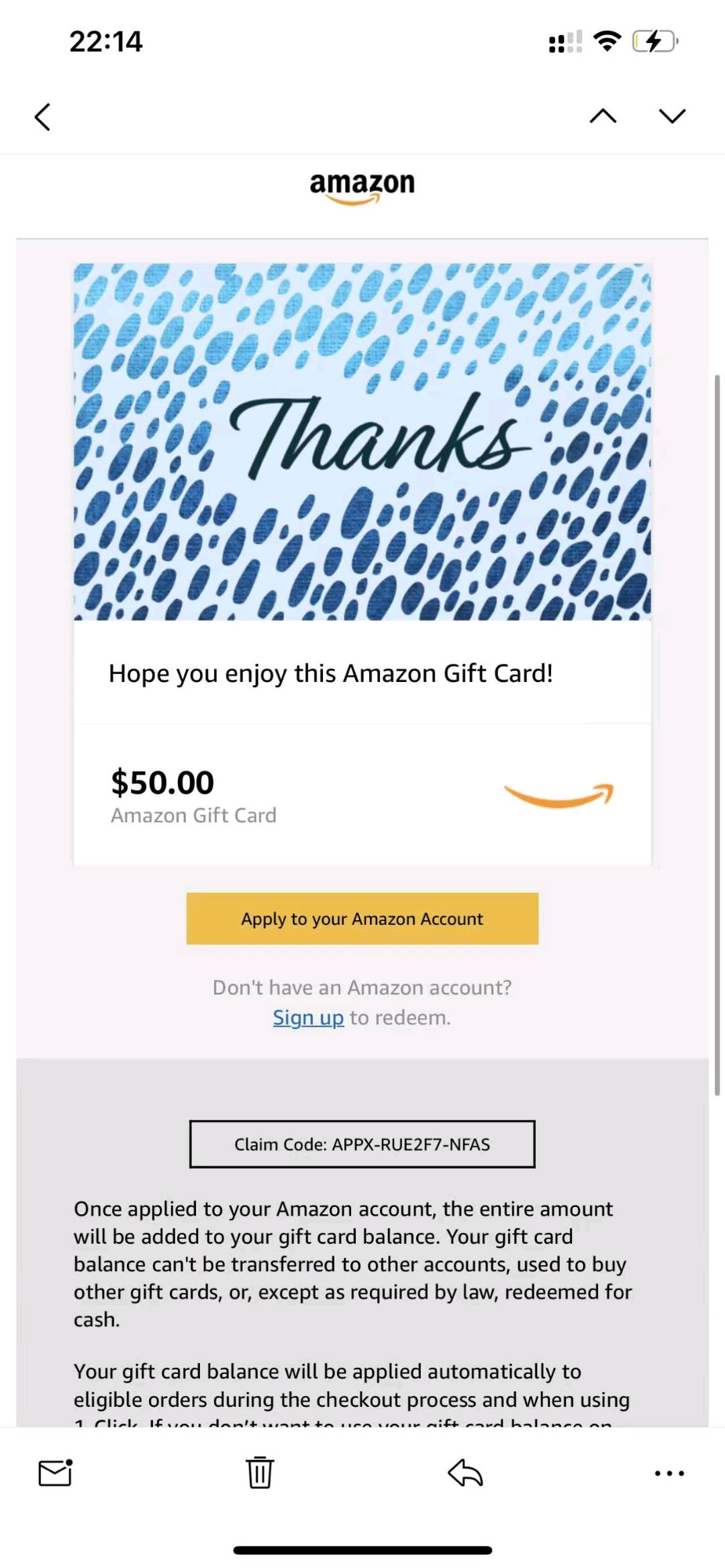Go back to the inbox

pyautogui.click(x=43, y=117)
